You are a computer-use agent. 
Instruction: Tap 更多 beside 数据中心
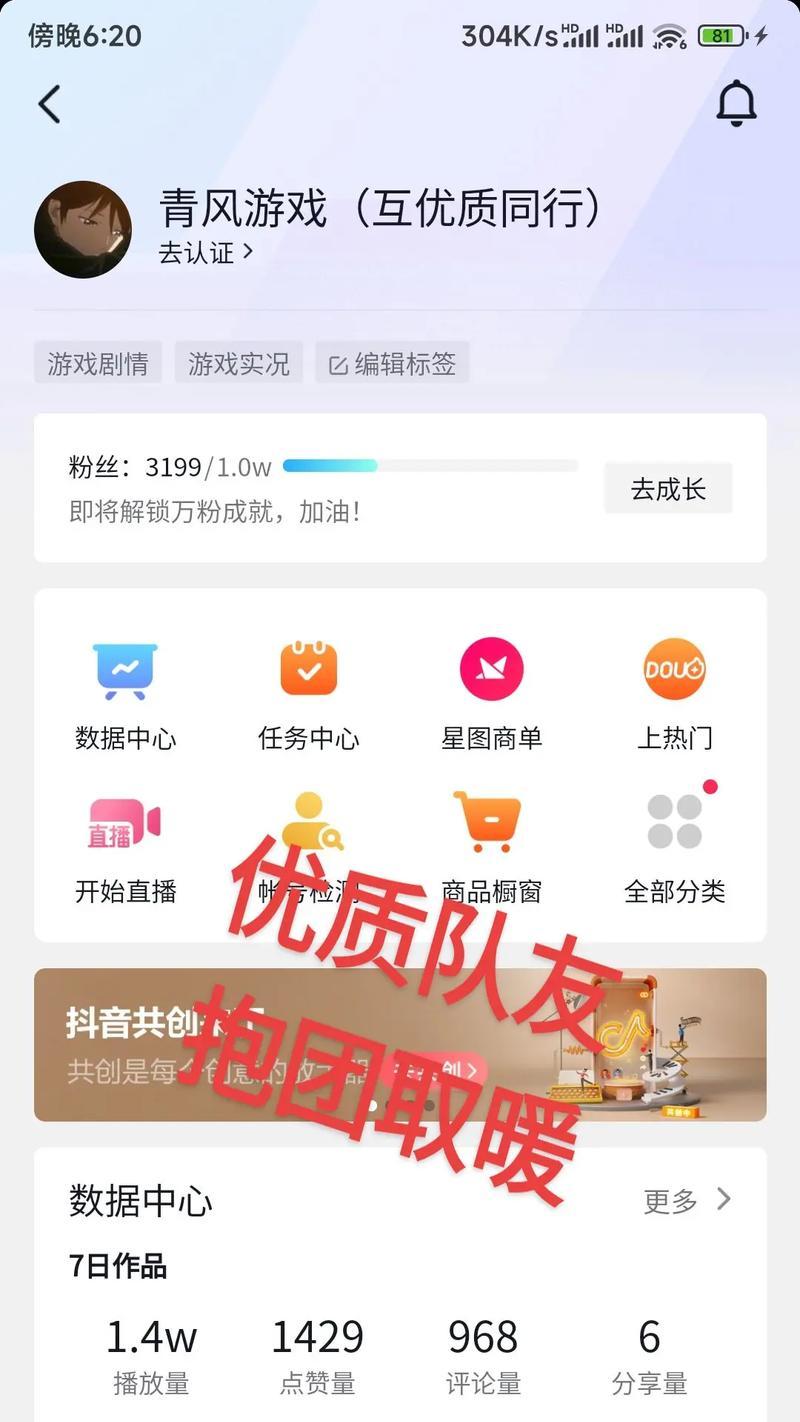pyautogui.click(x=687, y=1201)
